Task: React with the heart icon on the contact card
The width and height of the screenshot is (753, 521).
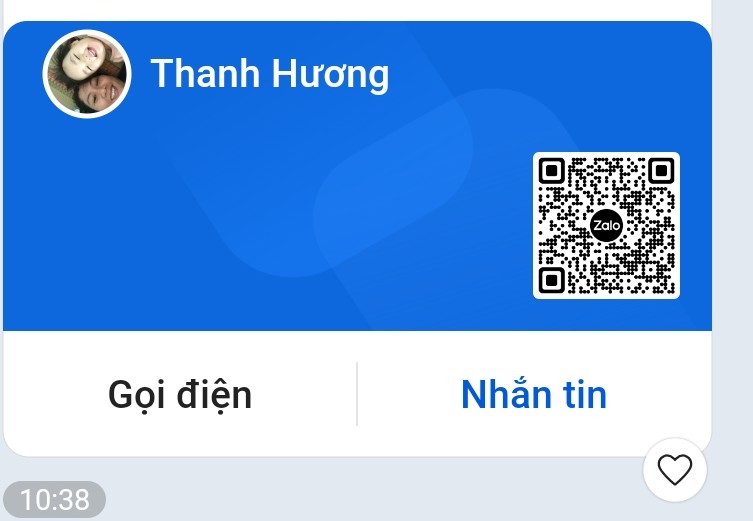Action: click(675, 469)
